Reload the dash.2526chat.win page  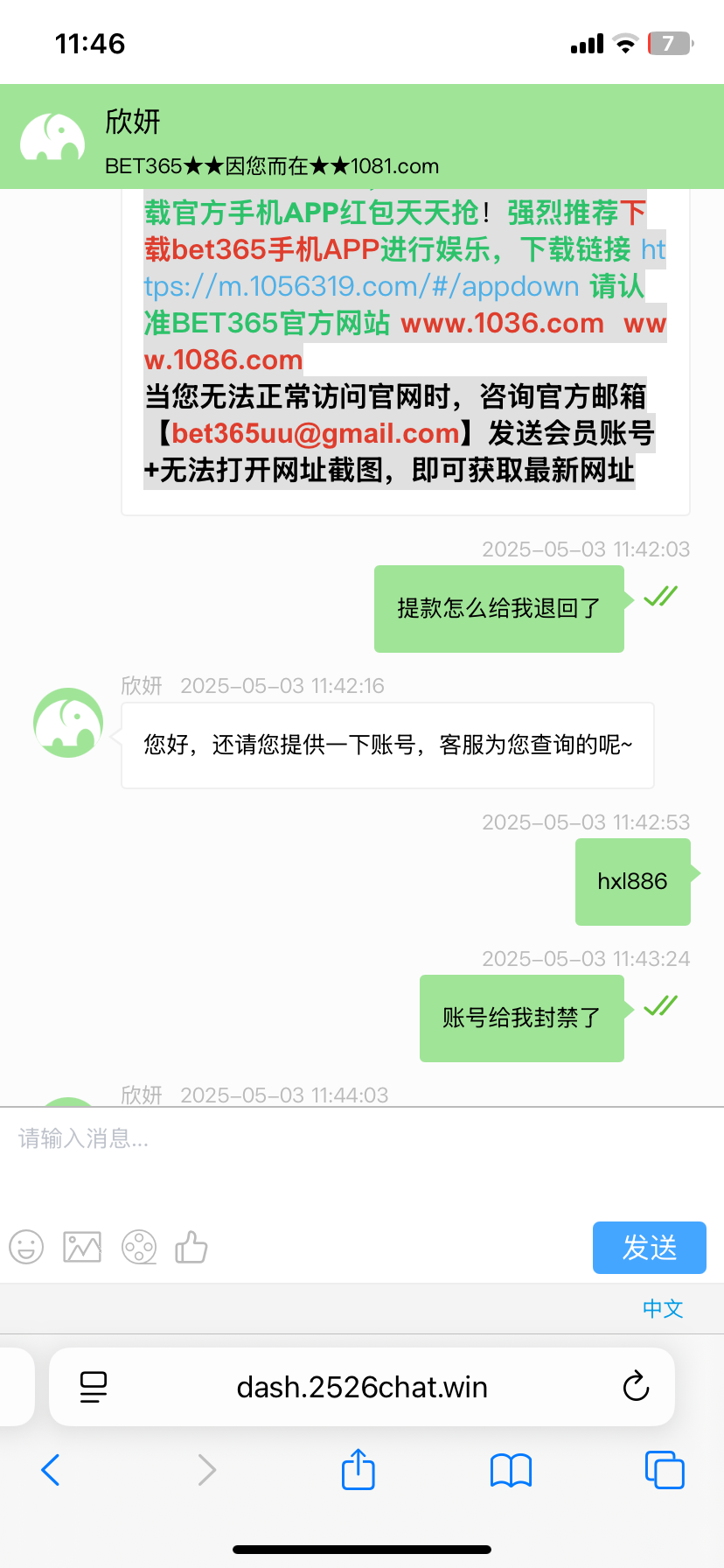click(636, 1386)
